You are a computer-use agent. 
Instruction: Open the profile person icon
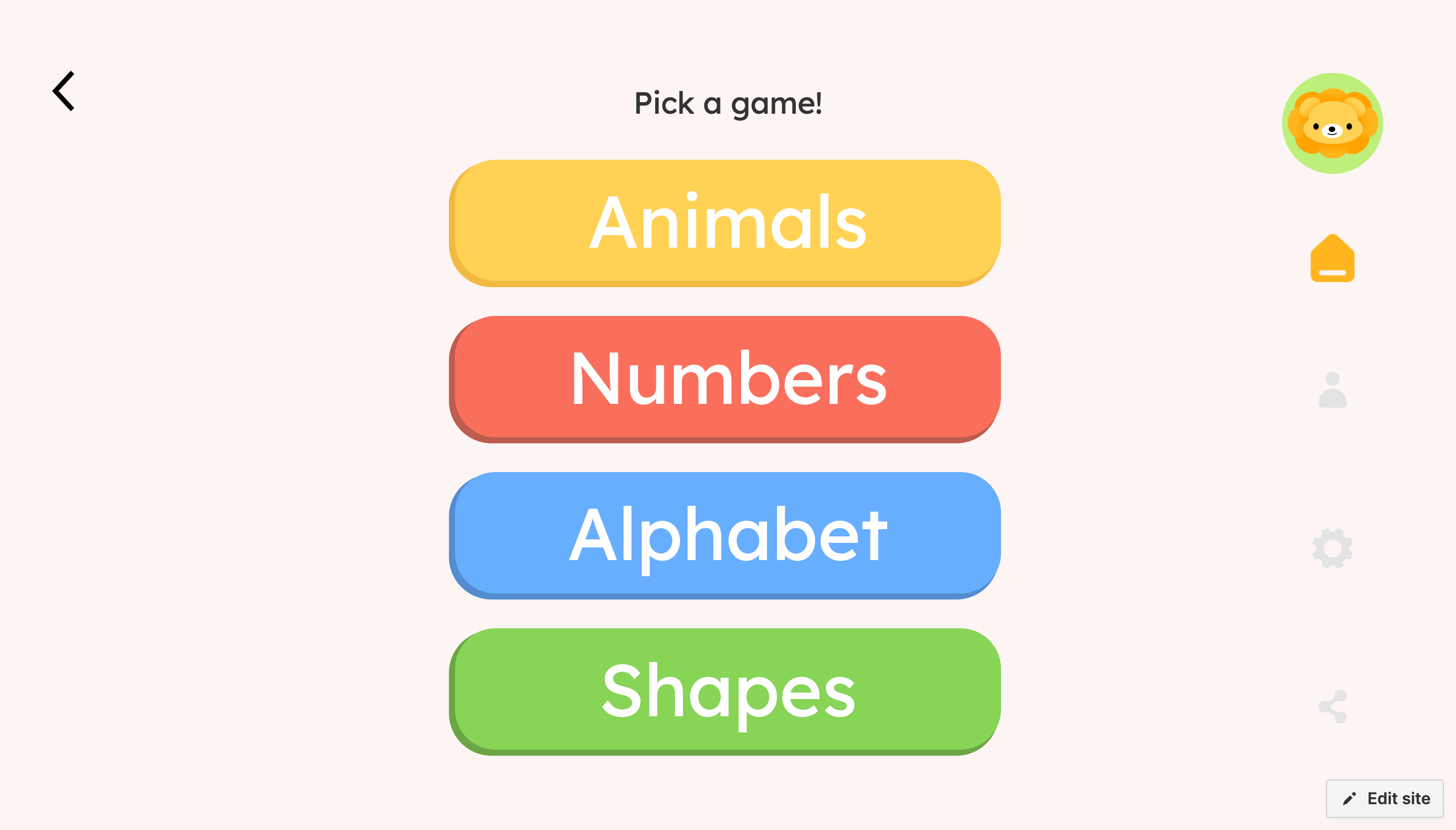click(1332, 390)
